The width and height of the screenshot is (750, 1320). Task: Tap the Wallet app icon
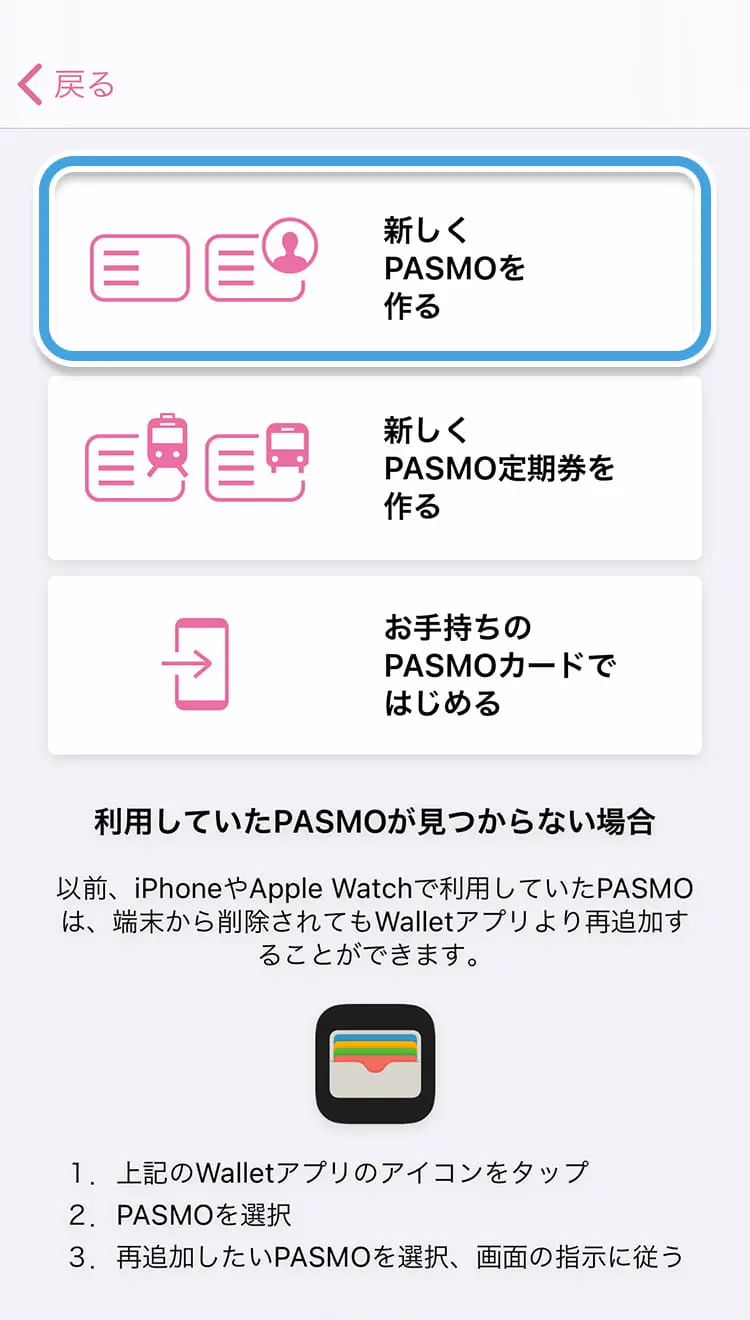(x=375, y=1064)
